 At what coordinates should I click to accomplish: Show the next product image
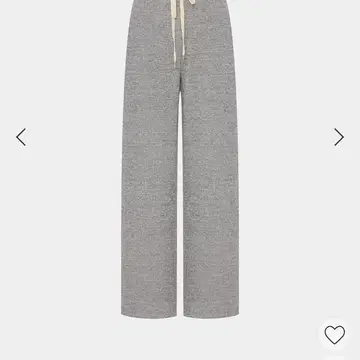coord(339,137)
